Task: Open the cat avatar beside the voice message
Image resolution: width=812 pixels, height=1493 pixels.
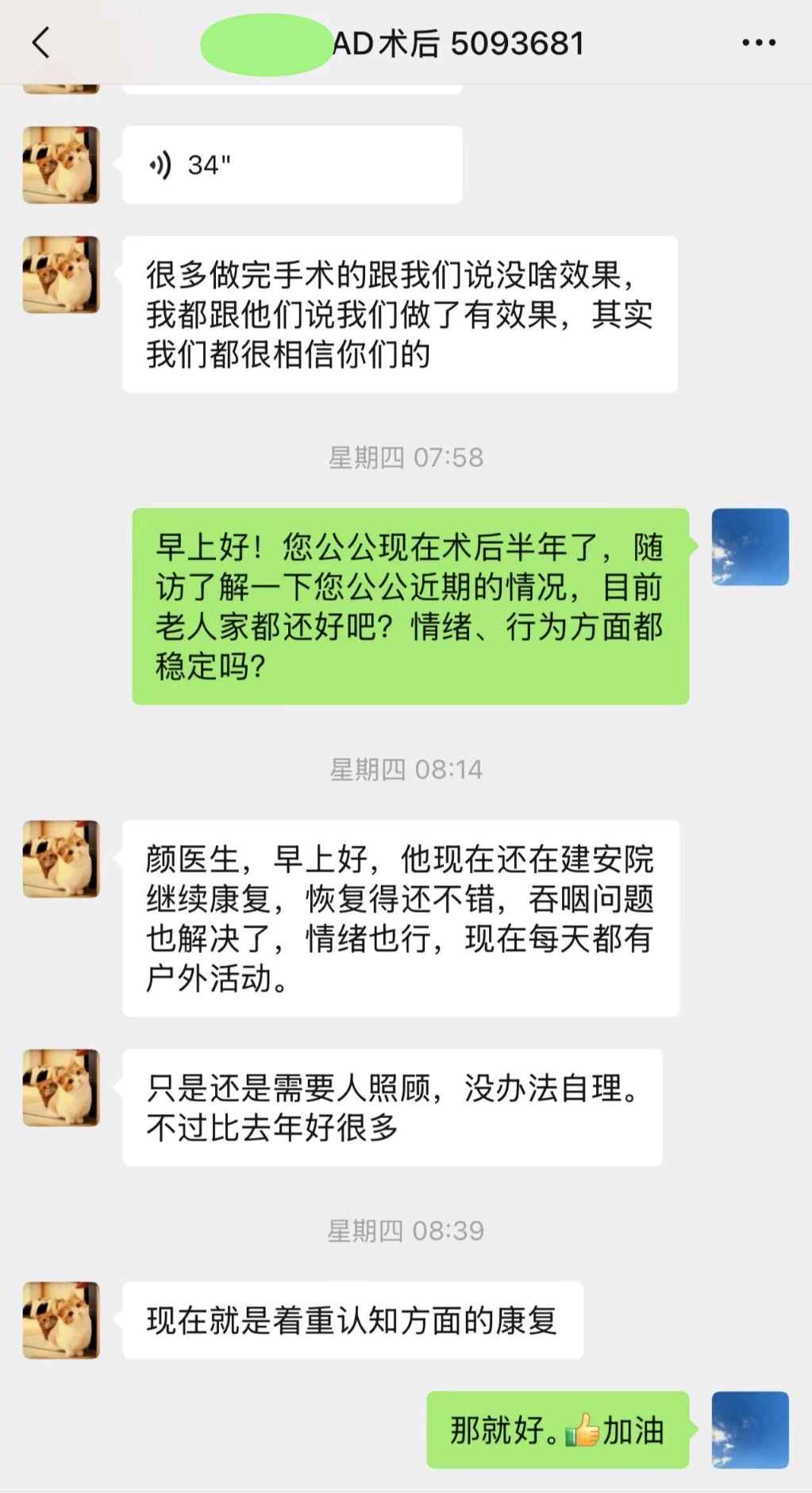Action: (x=61, y=165)
